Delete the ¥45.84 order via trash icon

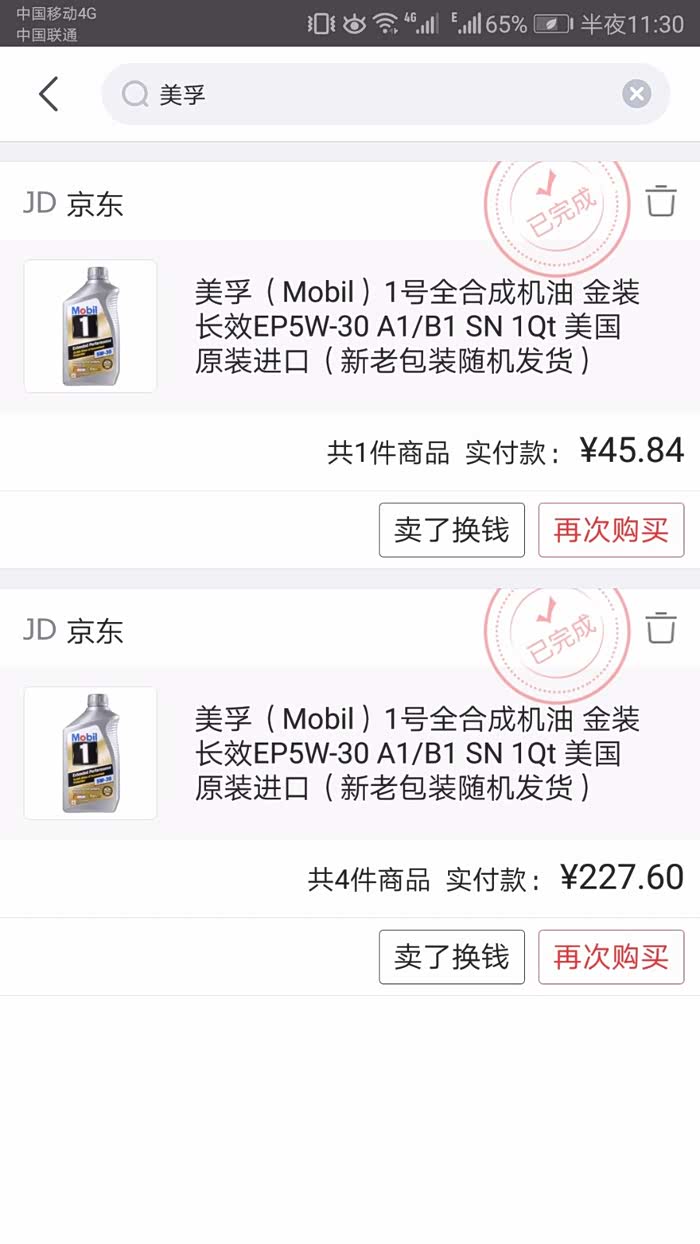660,200
